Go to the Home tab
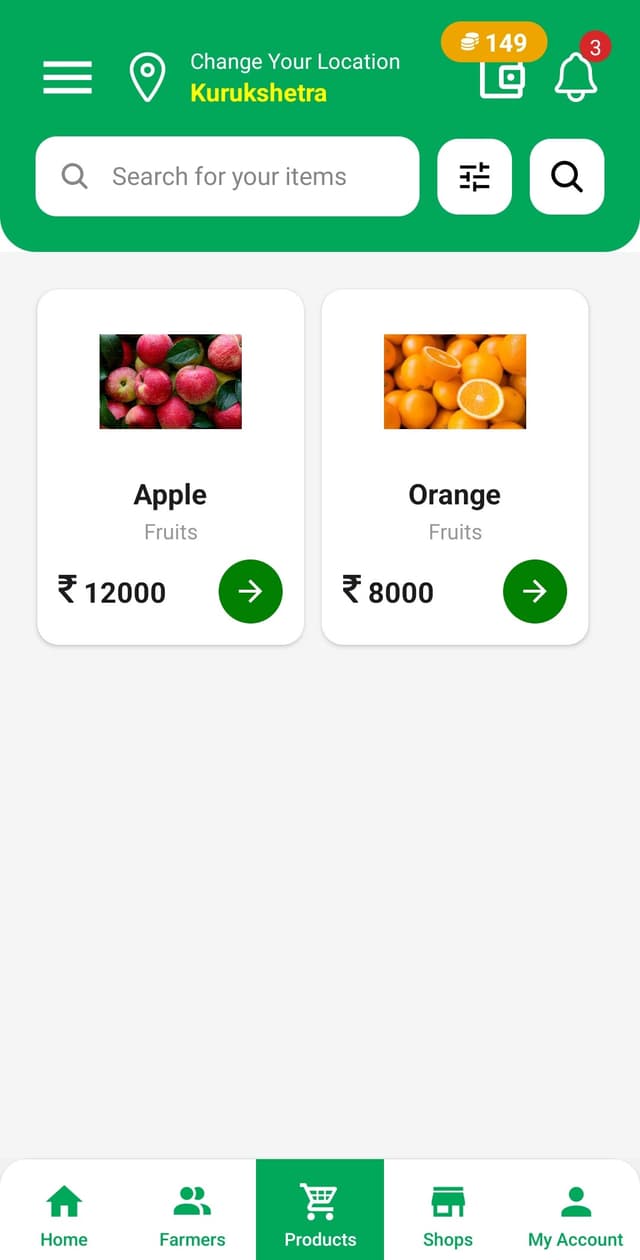This screenshot has width=640, height=1260. click(x=64, y=1214)
